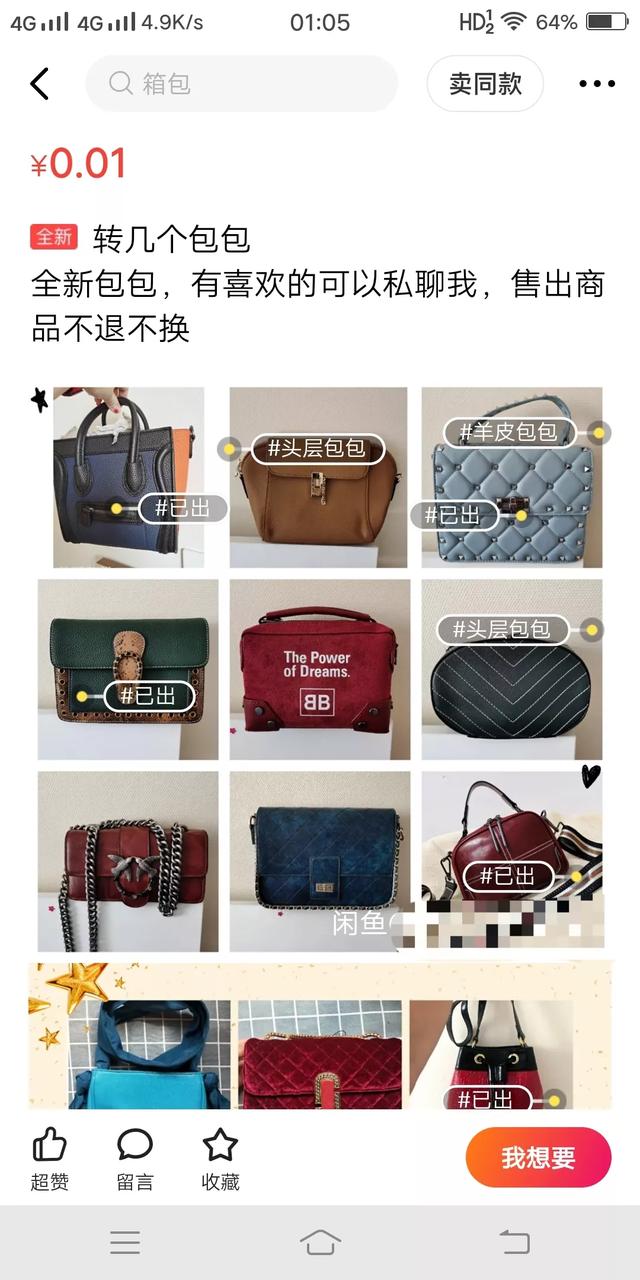Screen dimensions: 640x1280
Task: Open recent apps from the navigation bar
Action: (125, 1243)
